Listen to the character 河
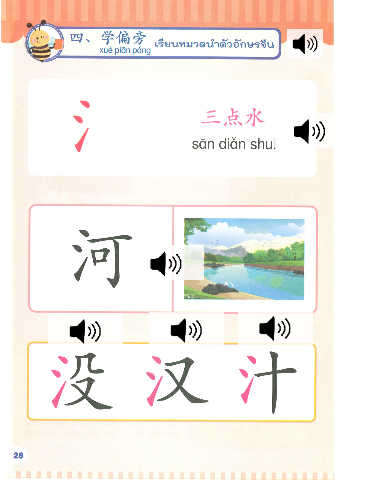Image resolution: width=370 pixels, height=480 pixels. [x=166, y=264]
